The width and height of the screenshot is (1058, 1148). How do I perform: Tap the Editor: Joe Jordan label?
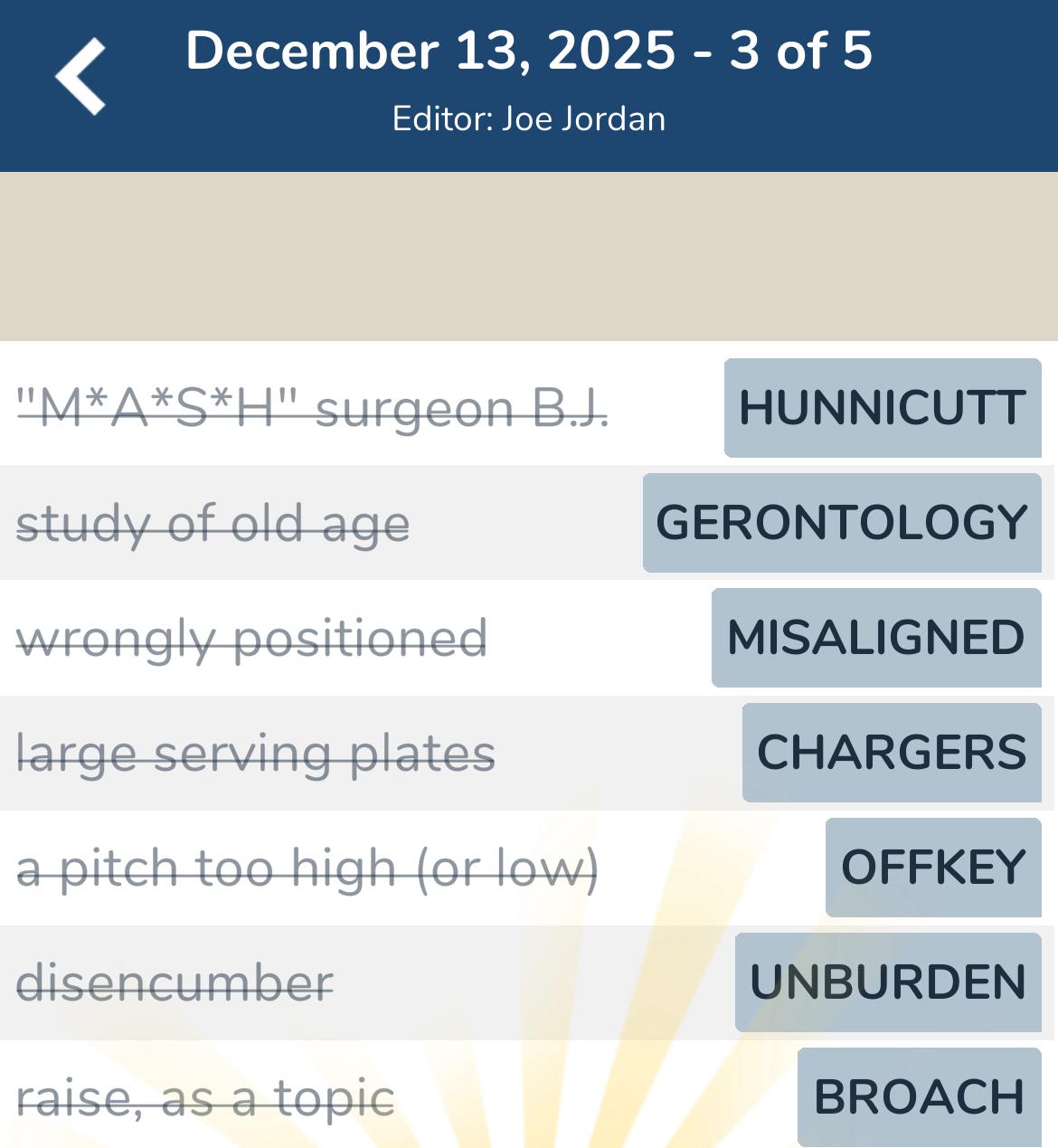point(529,118)
